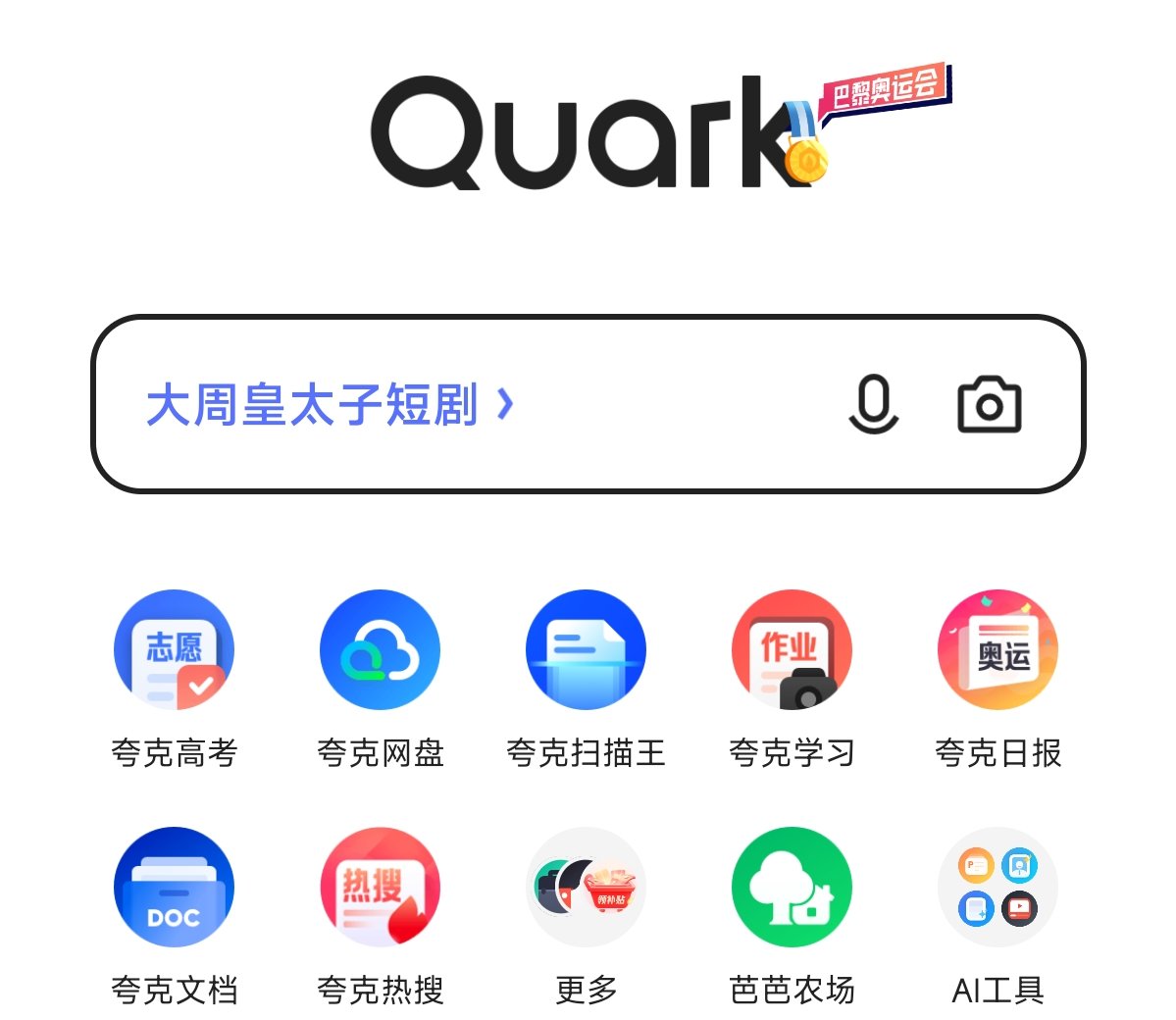Open the AI工具 folder

tap(998, 888)
